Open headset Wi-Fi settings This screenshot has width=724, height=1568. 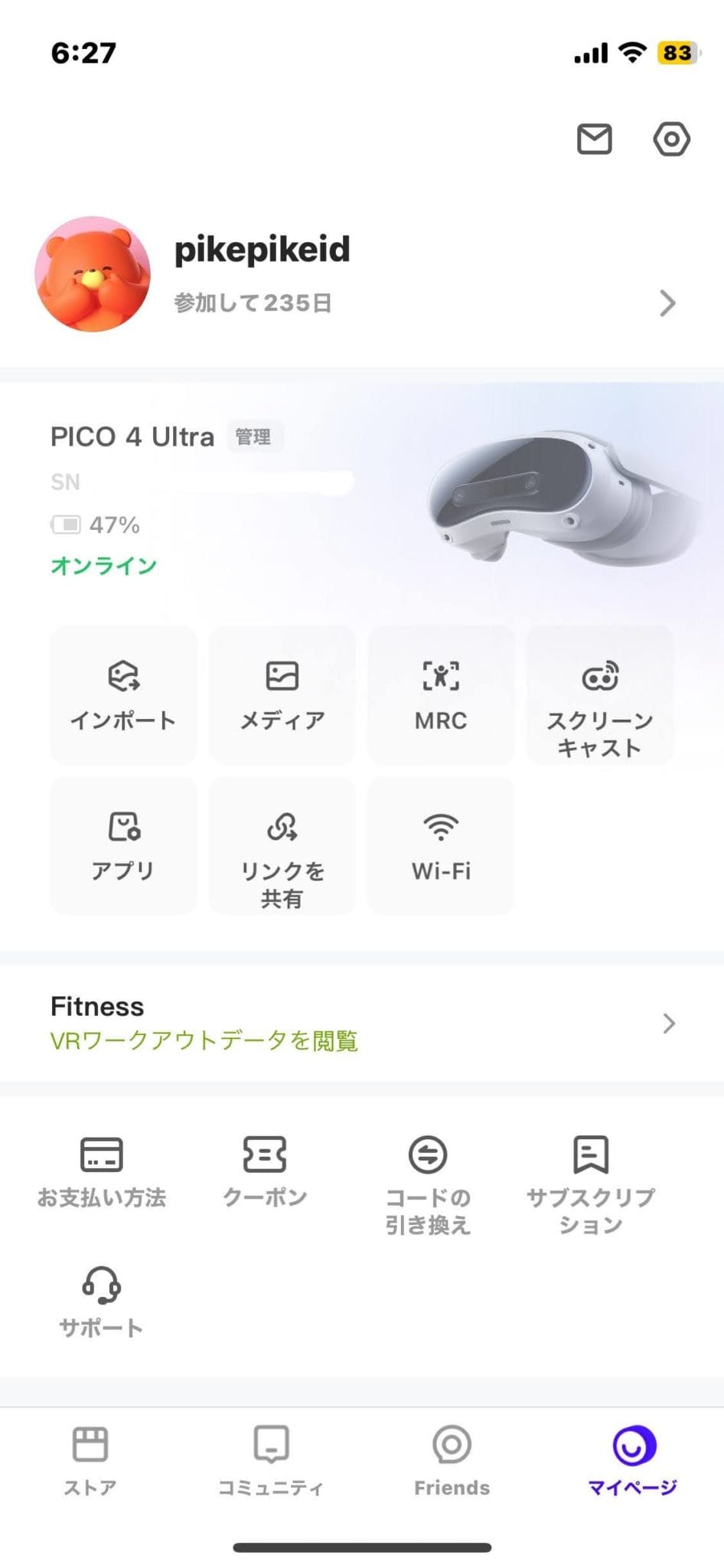[441, 845]
